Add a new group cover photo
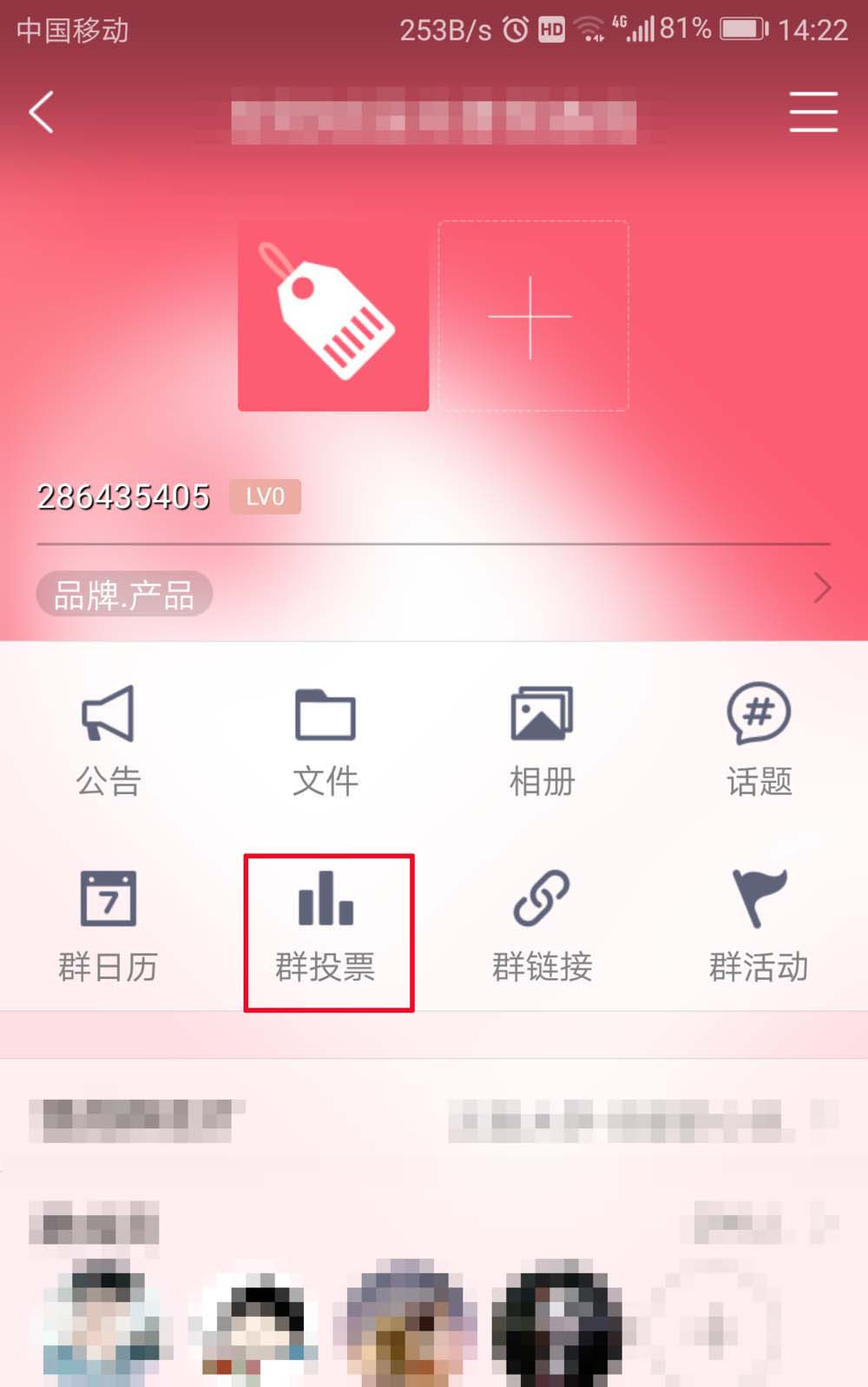The width and height of the screenshot is (868, 1387). pos(532,315)
